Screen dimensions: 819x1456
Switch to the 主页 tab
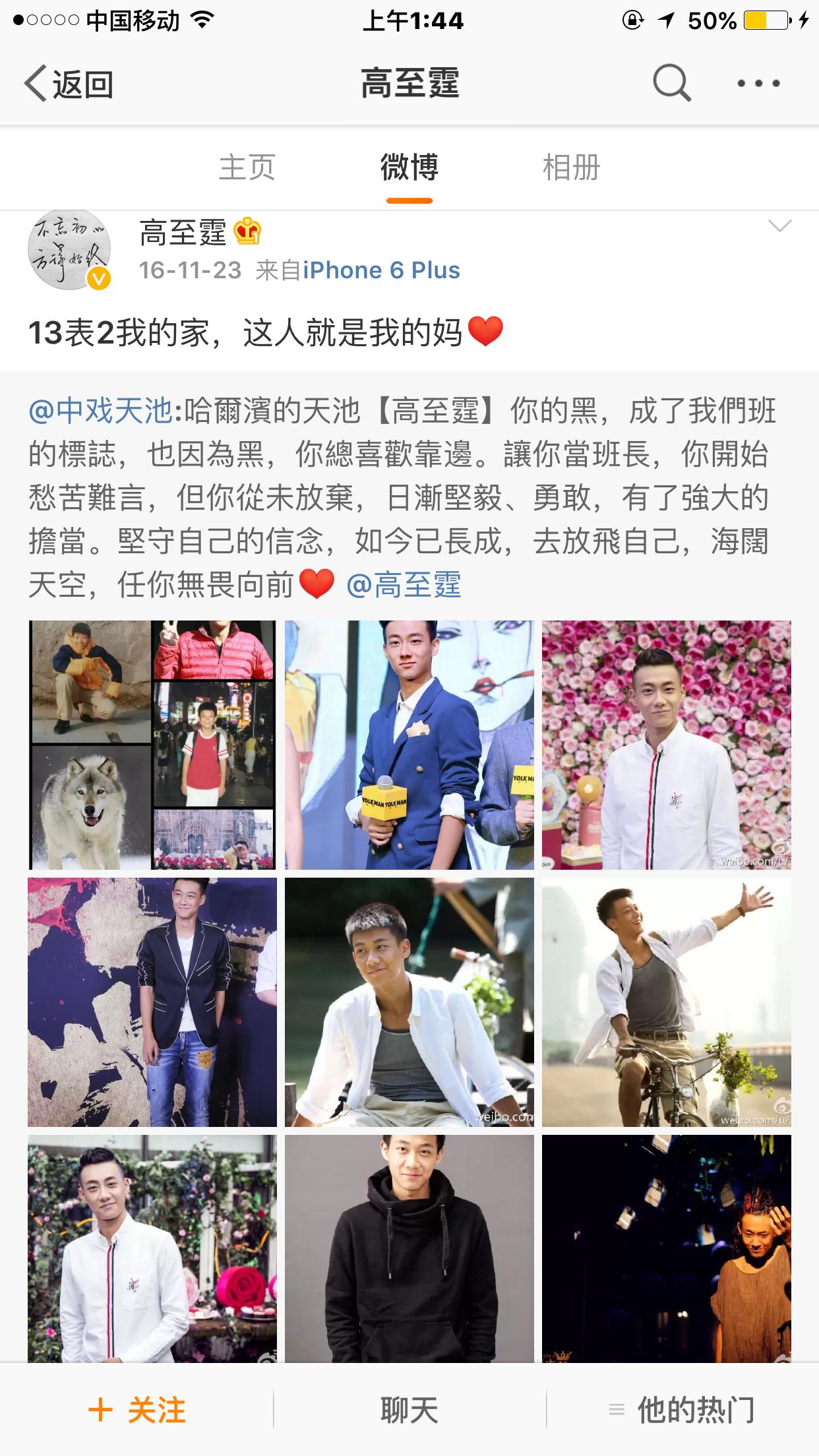pyautogui.click(x=247, y=167)
